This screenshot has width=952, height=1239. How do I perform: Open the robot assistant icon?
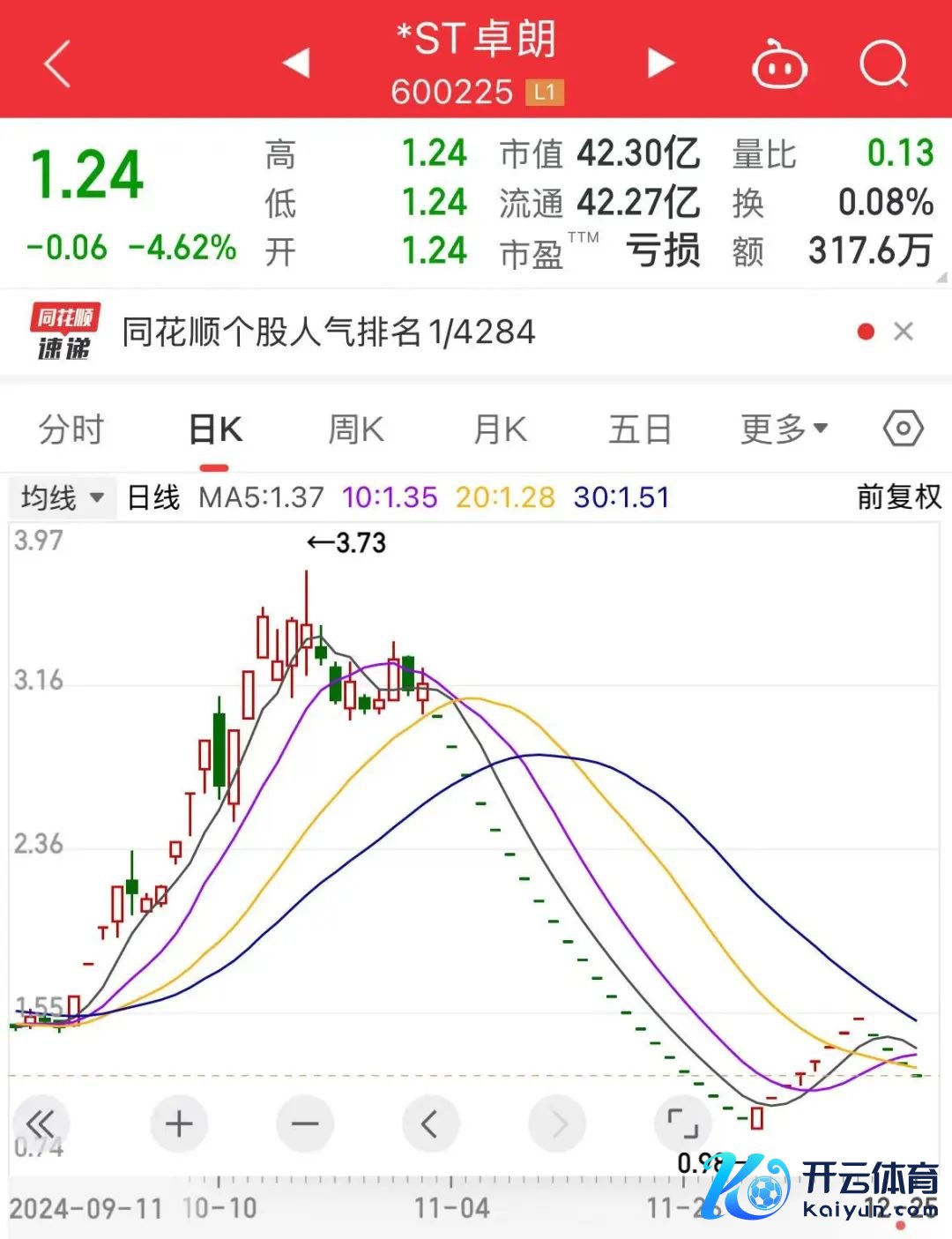778,64
